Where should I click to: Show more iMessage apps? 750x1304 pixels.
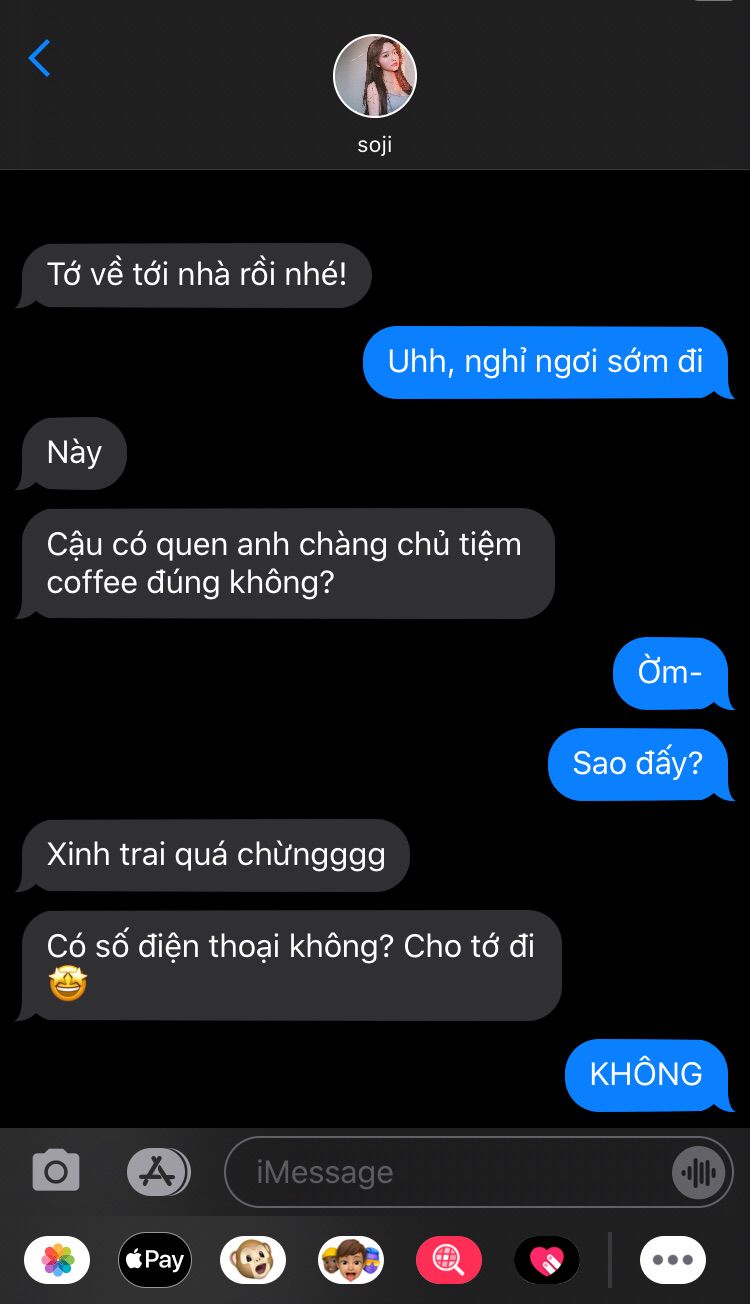pyautogui.click(x=673, y=1260)
